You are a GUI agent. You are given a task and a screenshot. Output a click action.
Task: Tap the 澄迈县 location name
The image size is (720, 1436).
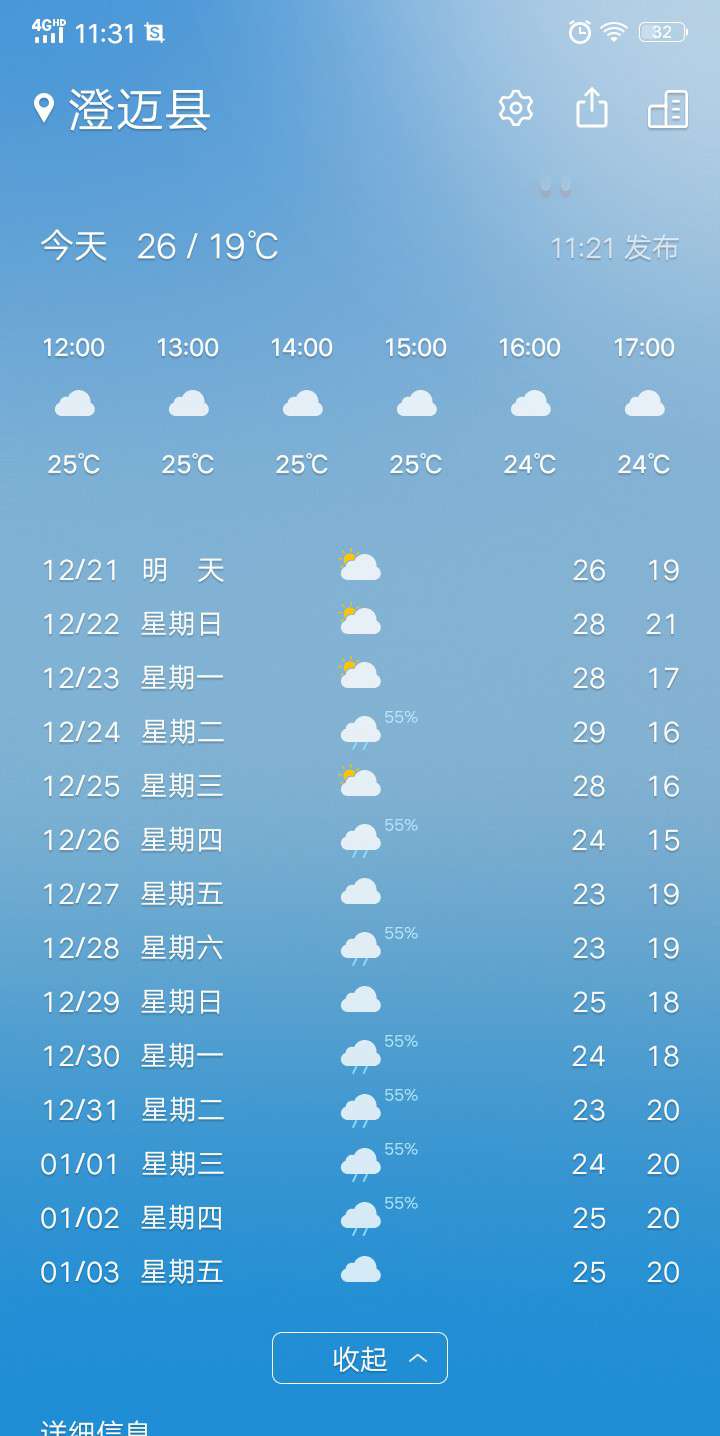(x=139, y=110)
